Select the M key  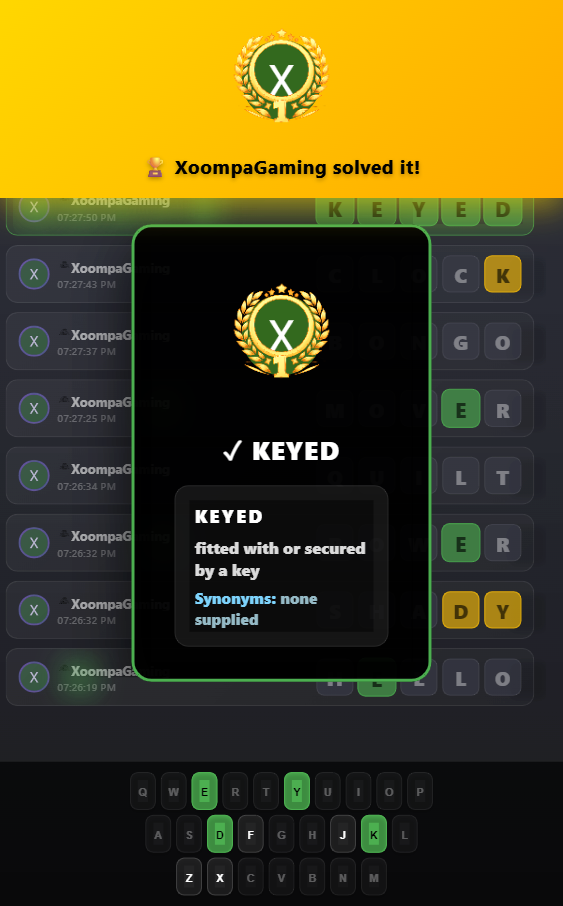coord(374,877)
